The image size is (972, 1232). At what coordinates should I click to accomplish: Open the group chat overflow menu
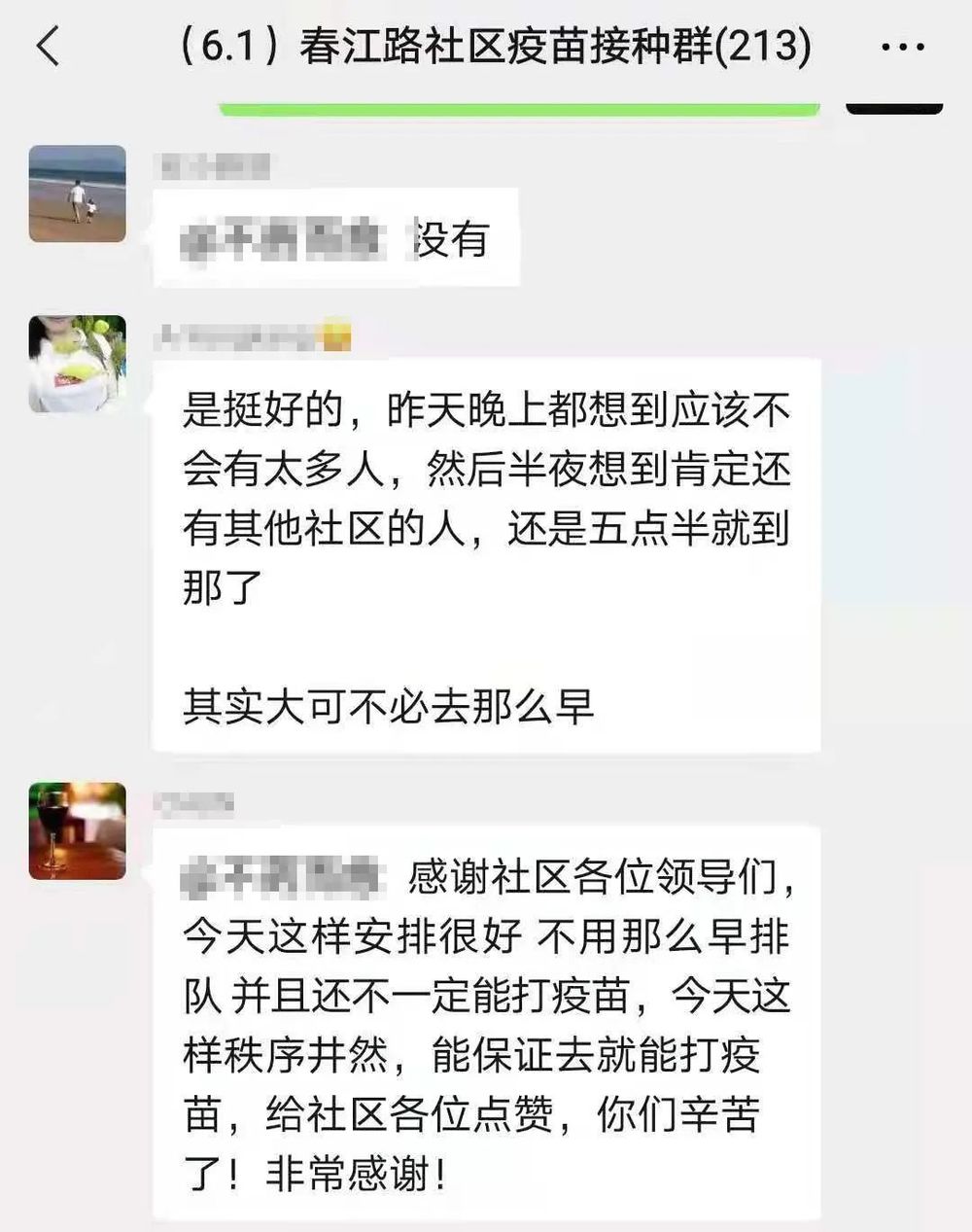point(901,47)
